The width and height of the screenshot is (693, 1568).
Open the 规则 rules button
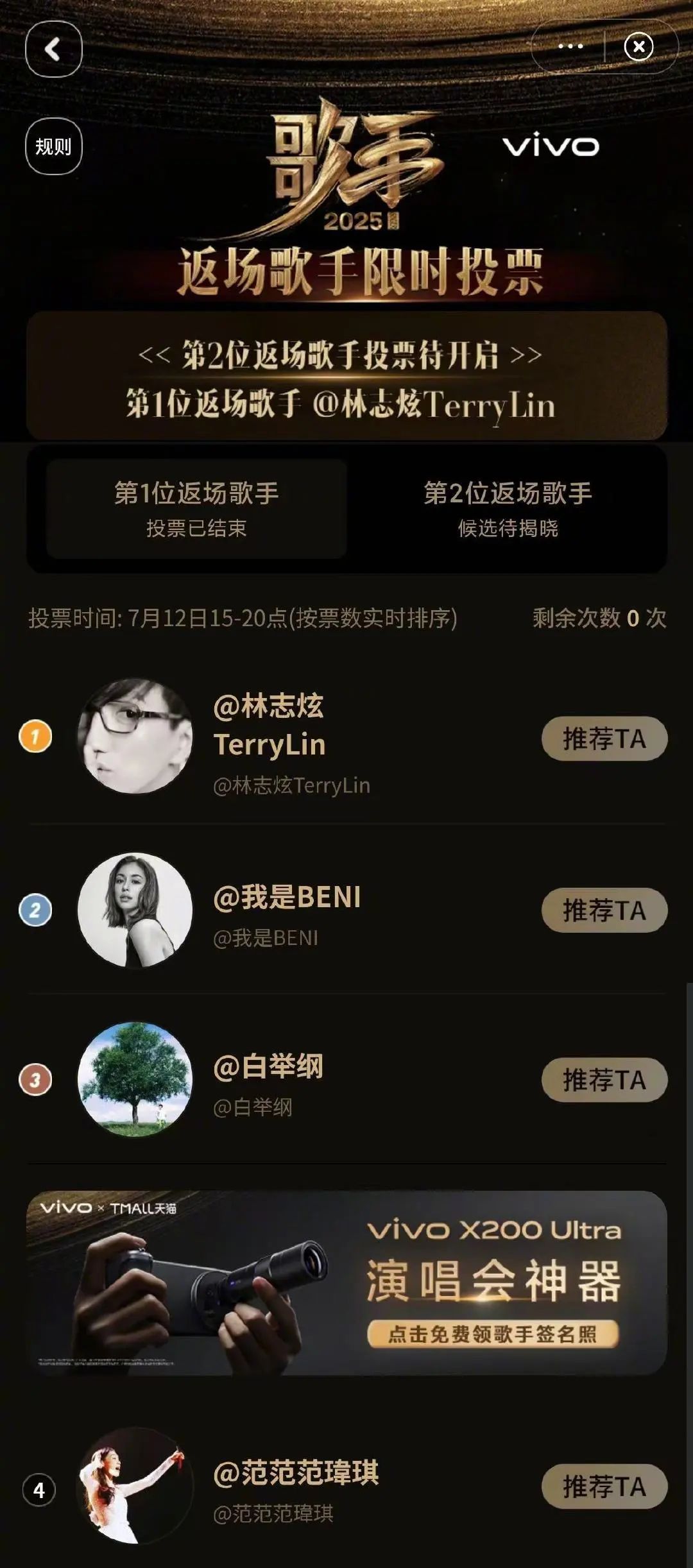coord(54,146)
